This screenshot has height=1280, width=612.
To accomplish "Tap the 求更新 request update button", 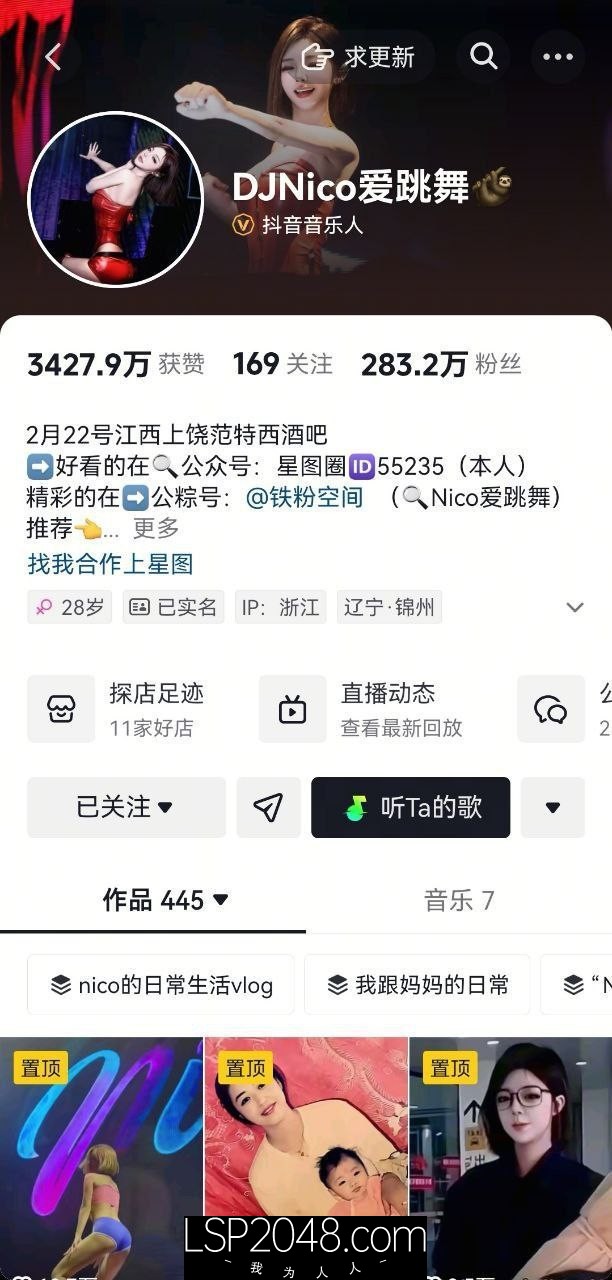I will 358,57.
